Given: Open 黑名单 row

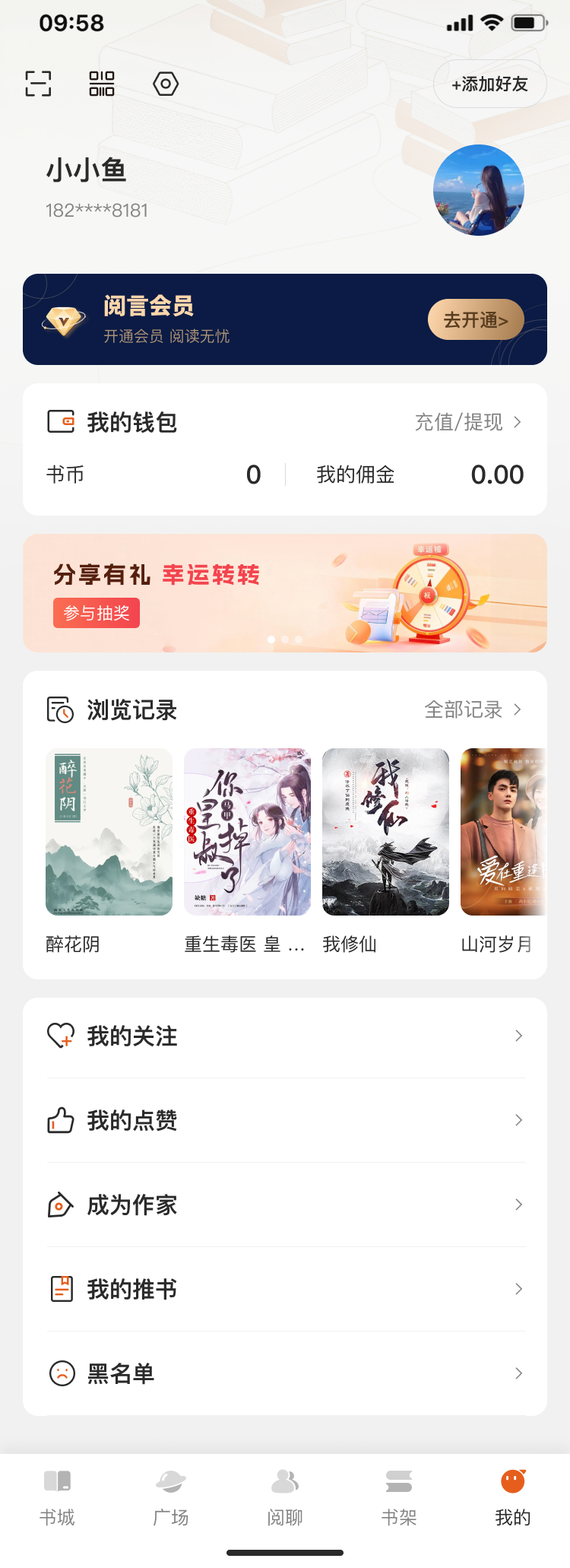Looking at the screenshot, I should tap(285, 1373).
